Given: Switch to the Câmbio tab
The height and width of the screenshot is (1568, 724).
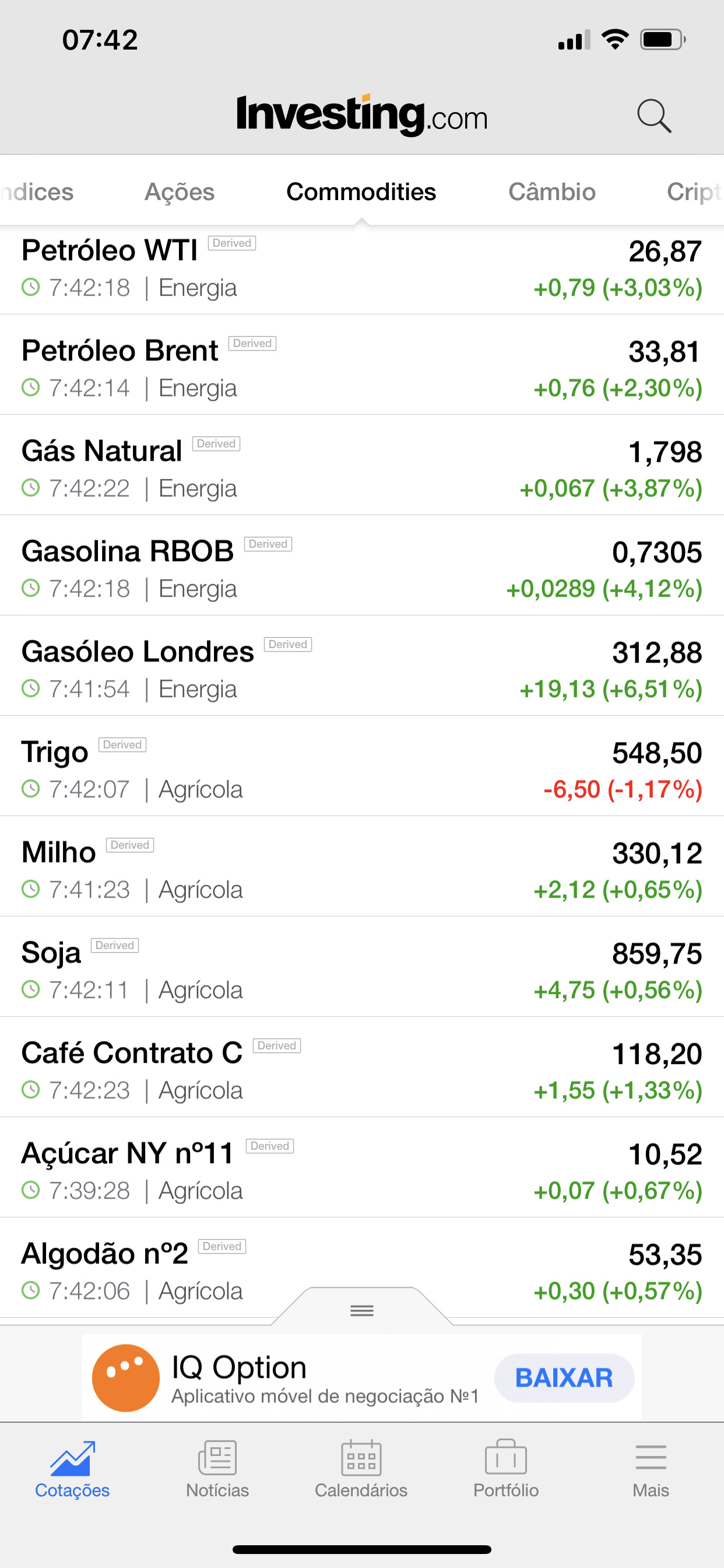Looking at the screenshot, I should click(552, 192).
